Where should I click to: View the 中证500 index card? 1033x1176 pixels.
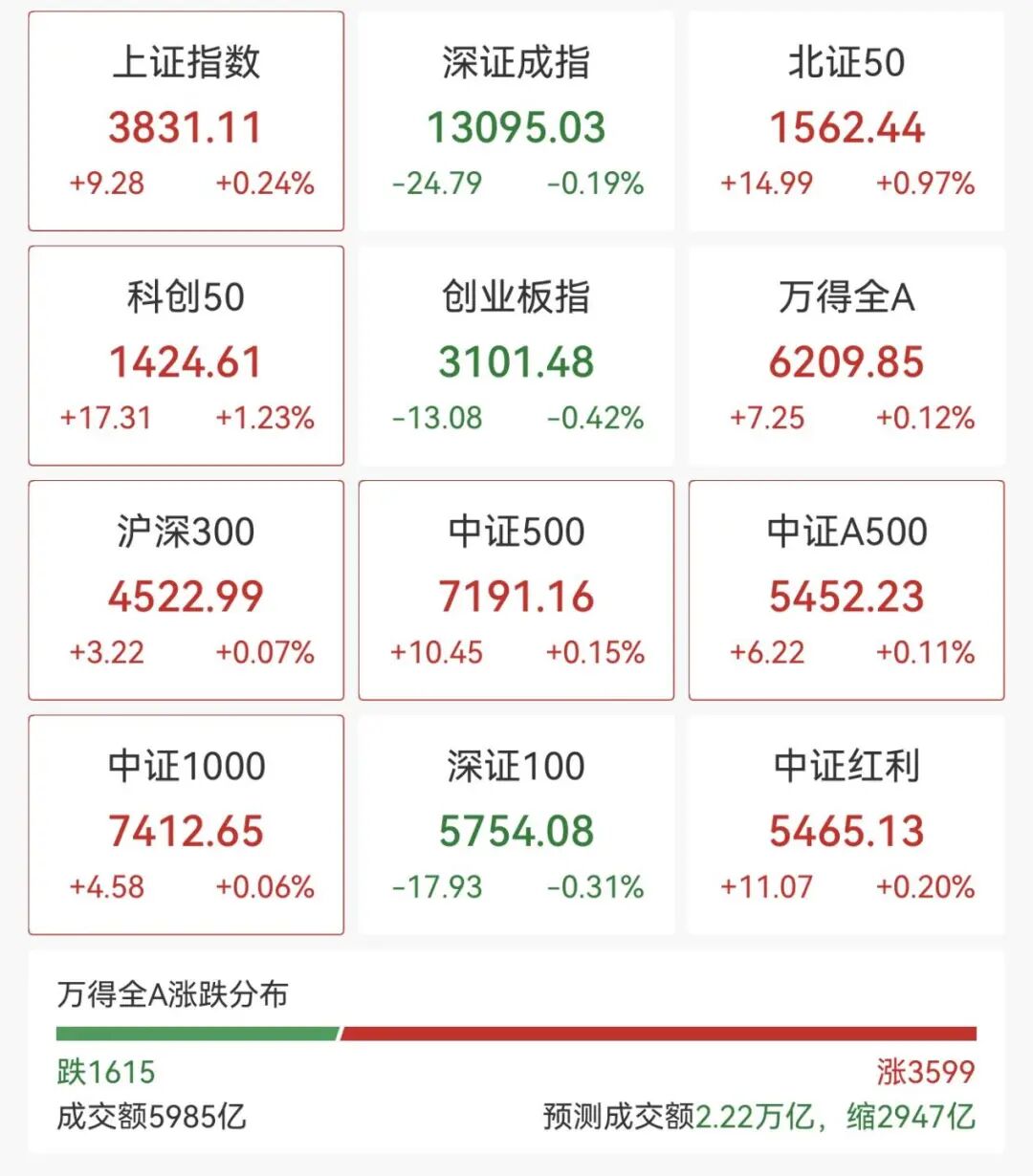(516, 590)
